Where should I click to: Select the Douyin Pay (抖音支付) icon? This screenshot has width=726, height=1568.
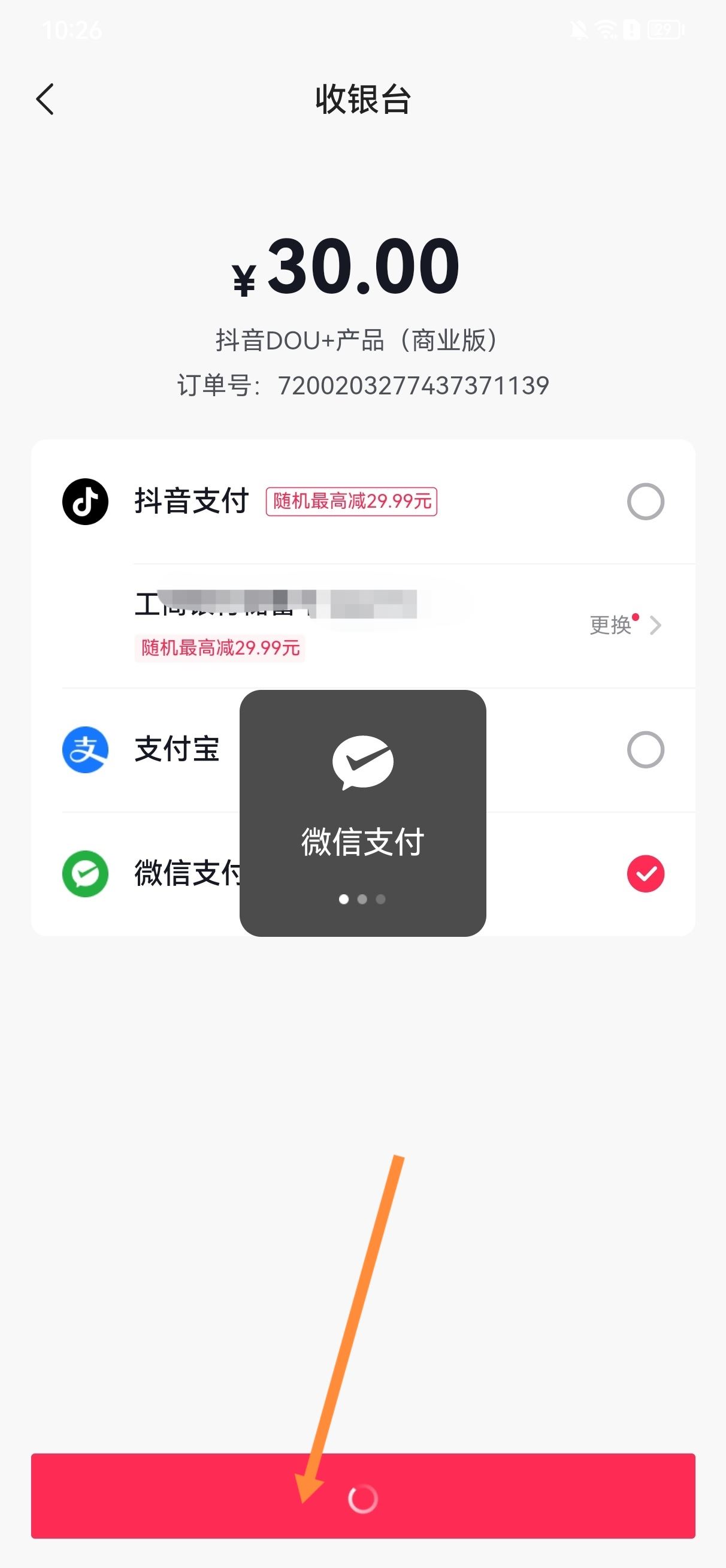86,501
